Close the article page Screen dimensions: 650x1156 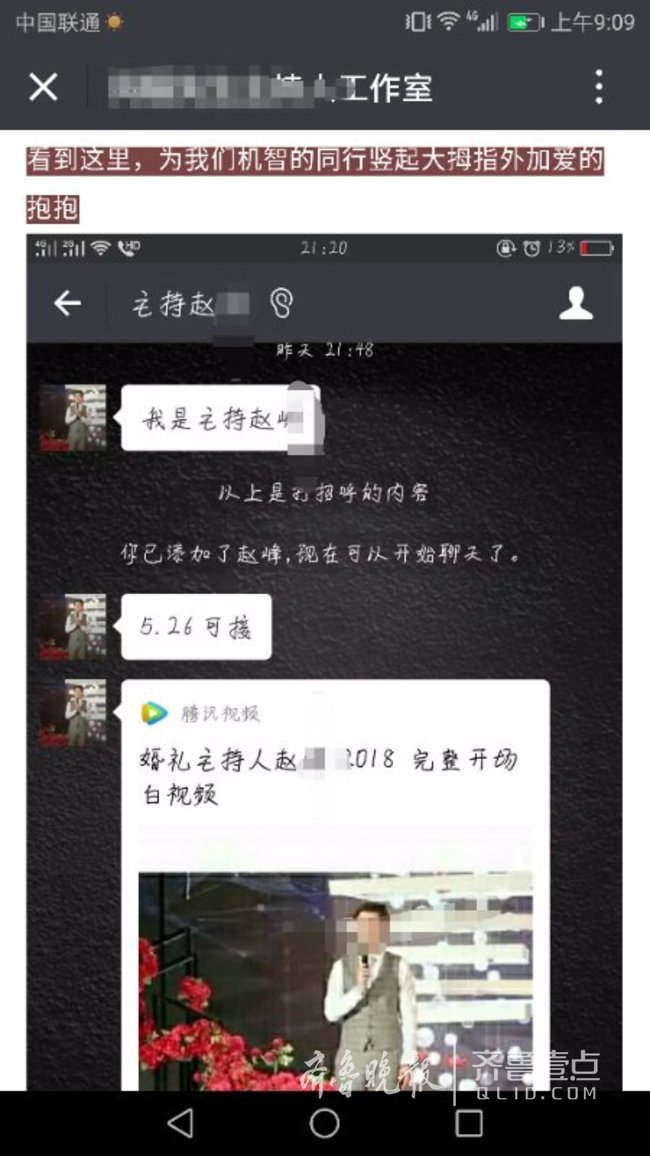(x=43, y=88)
